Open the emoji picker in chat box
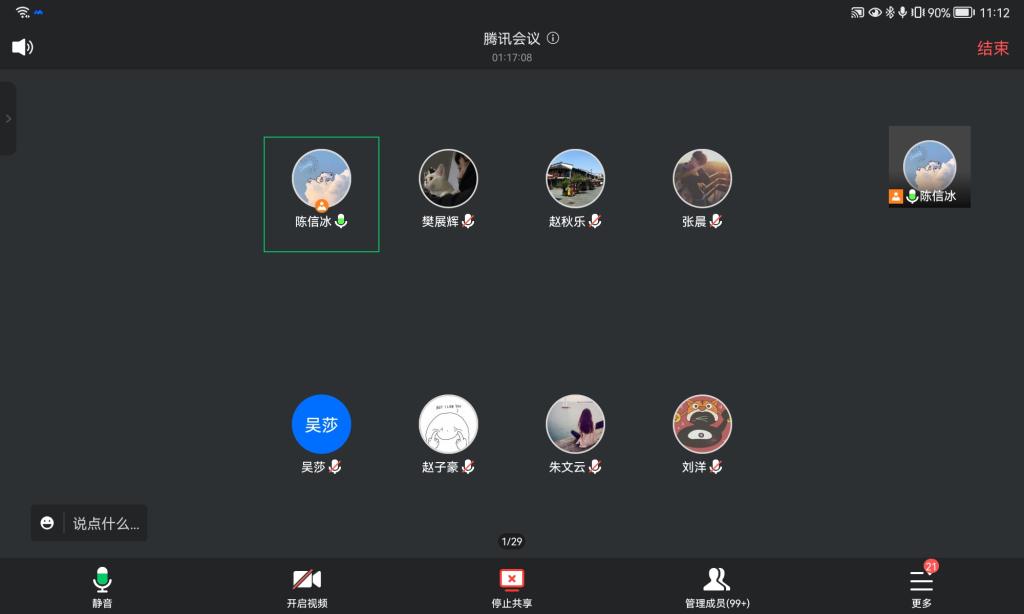The height and width of the screenshot is (614, 1024). [x=47, y=523]
